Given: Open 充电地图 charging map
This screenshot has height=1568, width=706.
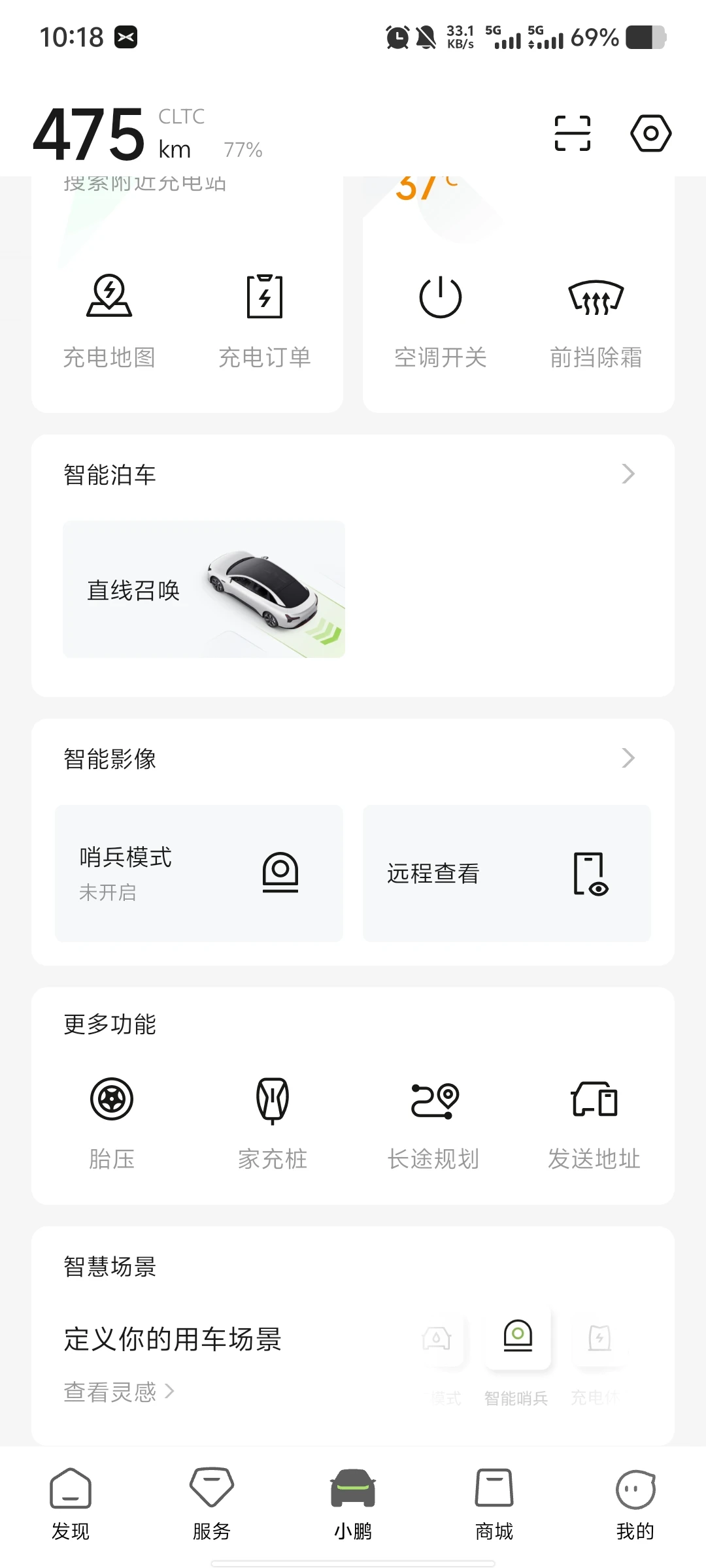Looking at the screenshot, I should [x=109, y=320].
